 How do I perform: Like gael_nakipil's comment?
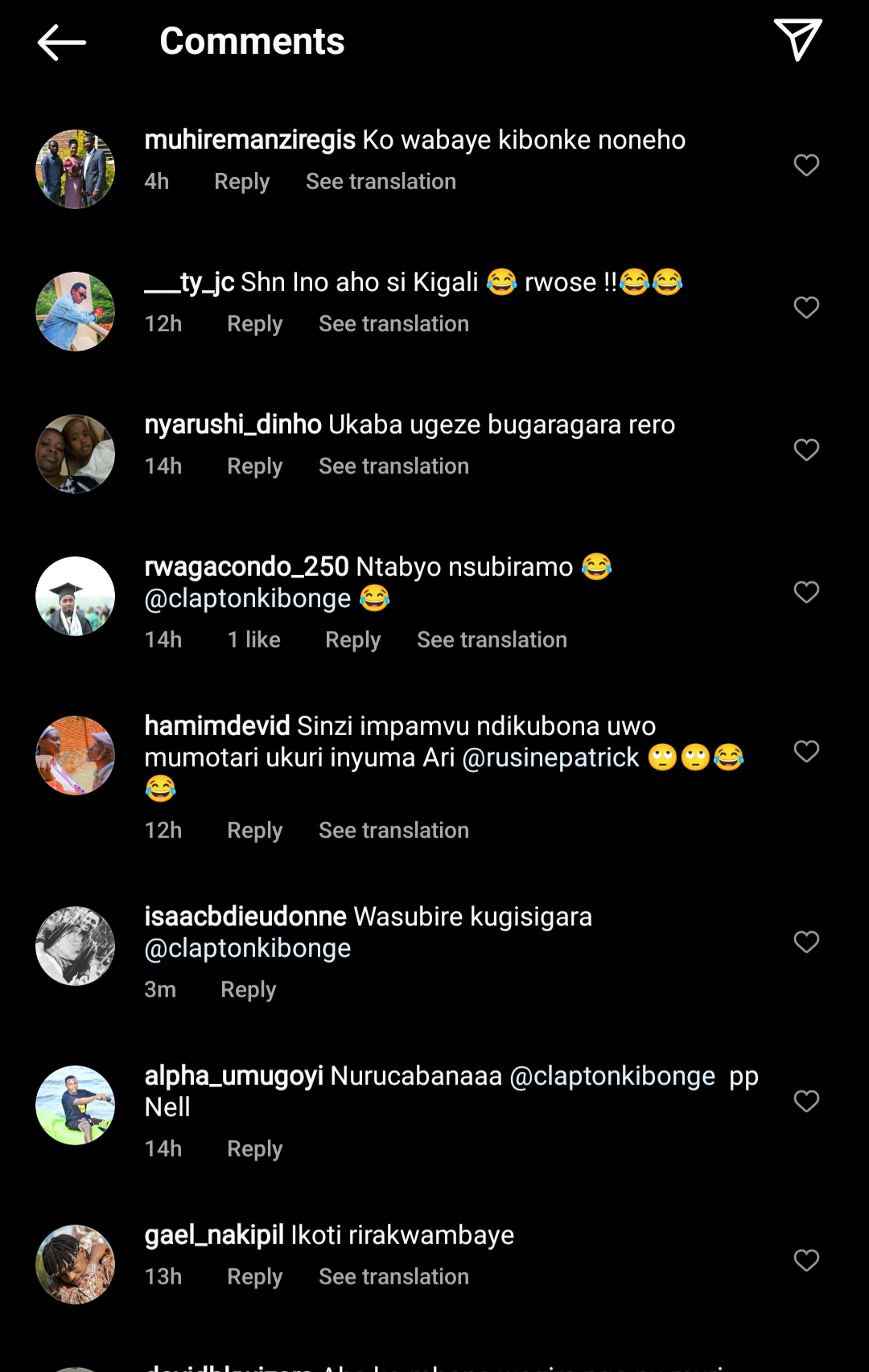point(805,1261)
